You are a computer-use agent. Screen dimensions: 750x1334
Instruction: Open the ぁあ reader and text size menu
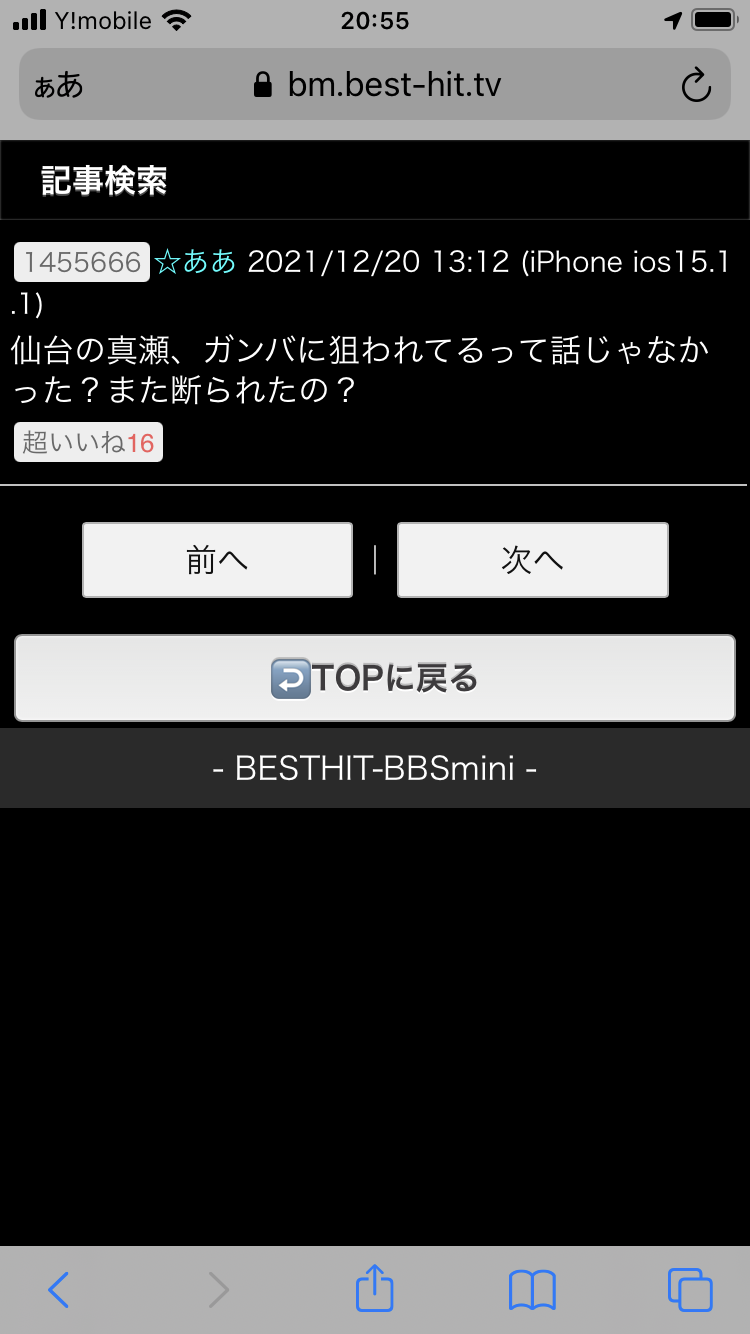point(59,86)
